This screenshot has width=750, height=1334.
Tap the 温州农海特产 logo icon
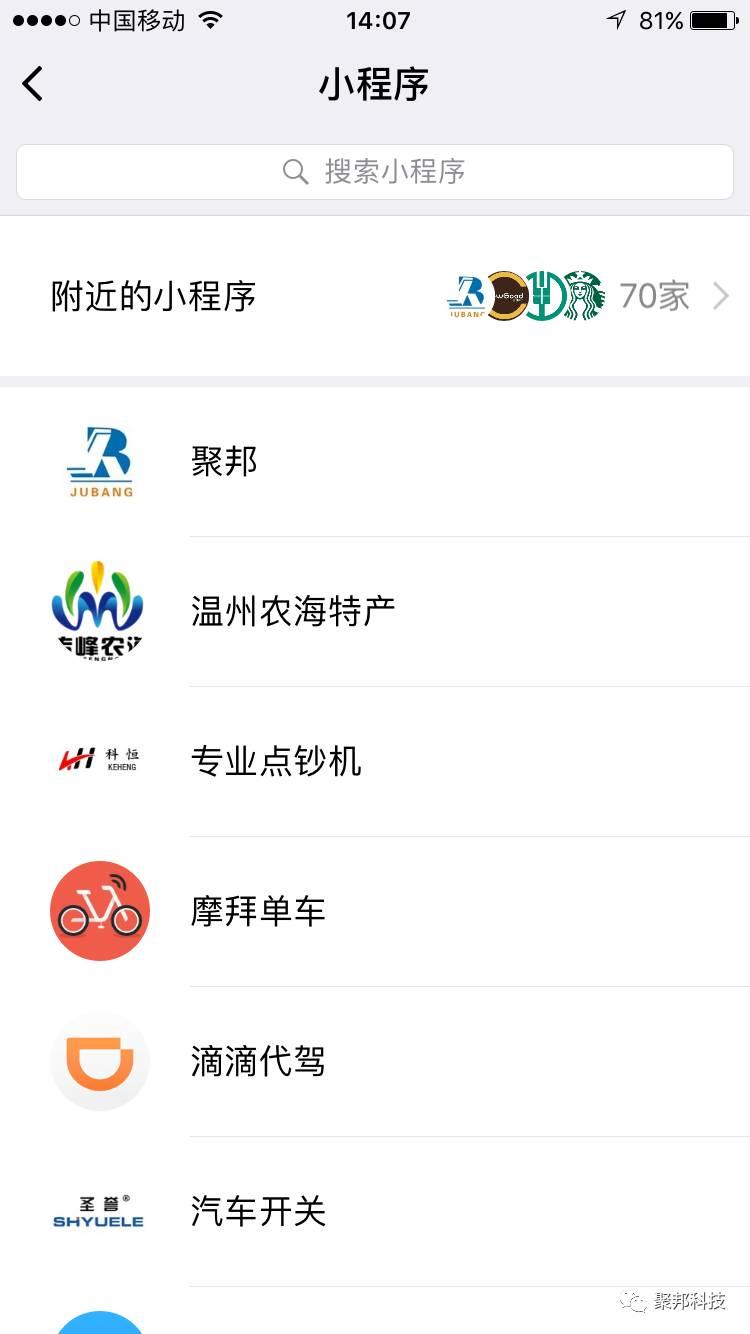(x=99, y=611)
